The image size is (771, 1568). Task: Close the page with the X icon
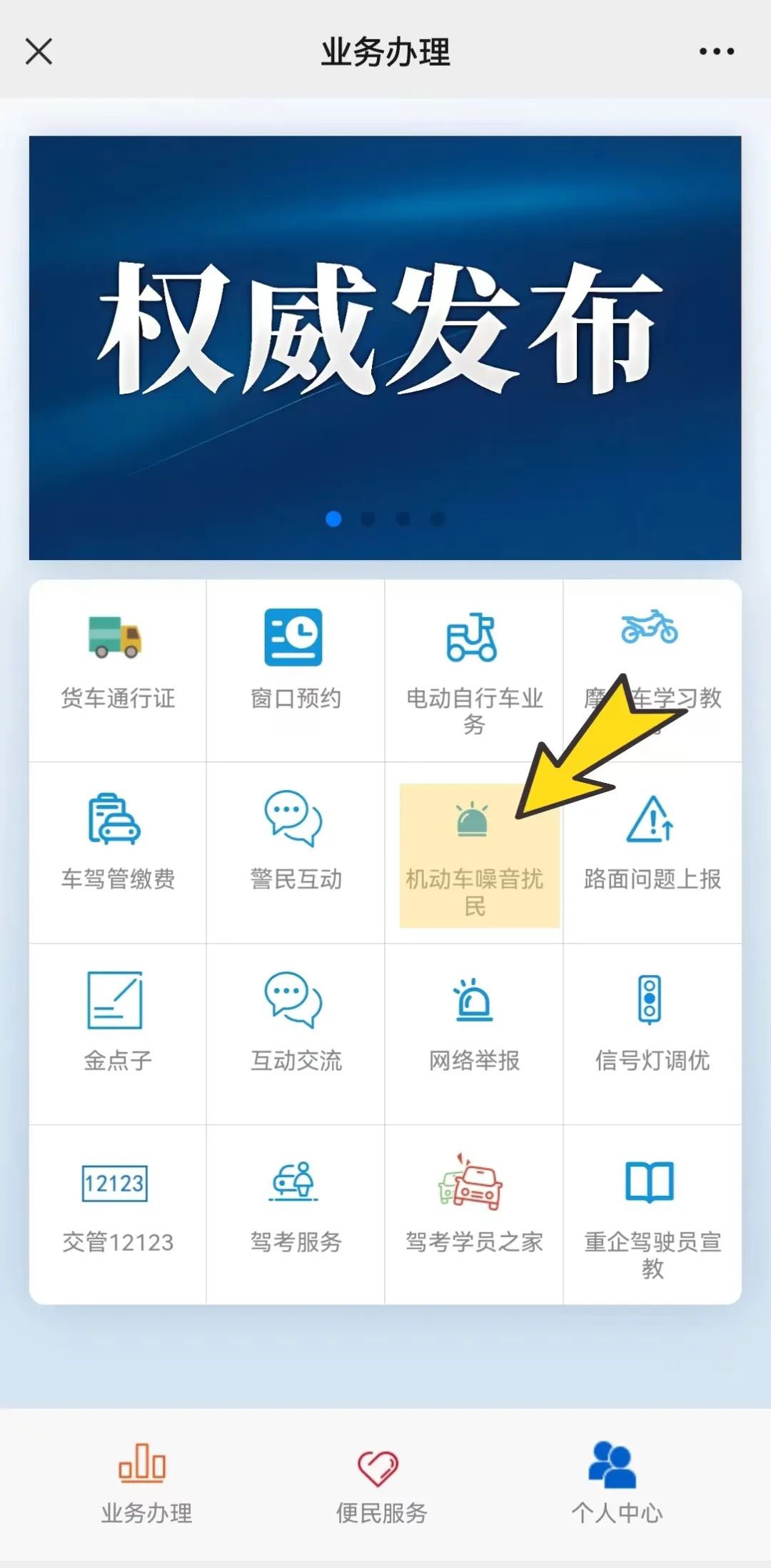click(x=39, y=51)
